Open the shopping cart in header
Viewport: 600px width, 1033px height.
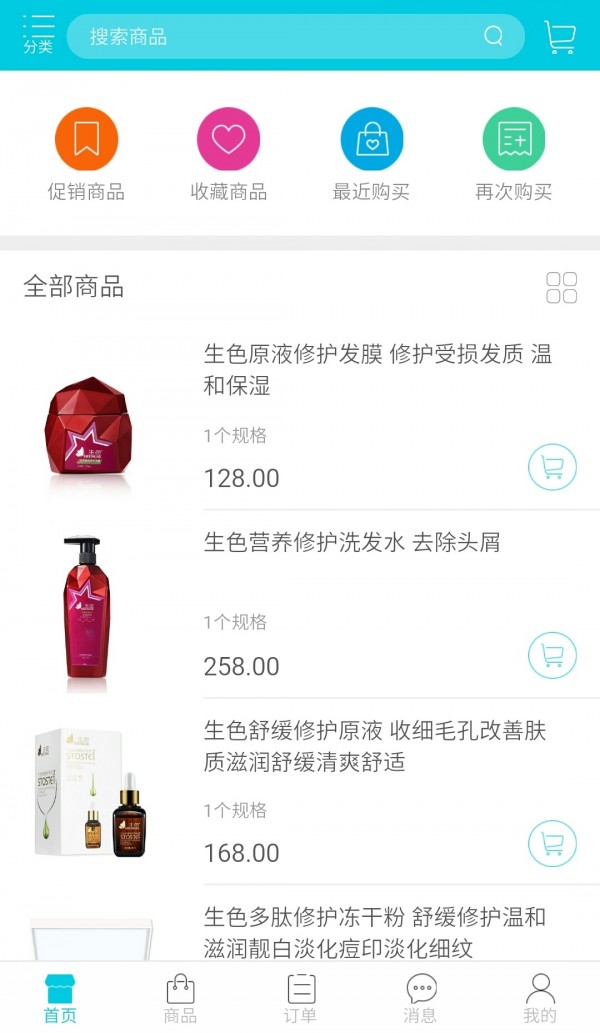560,37
